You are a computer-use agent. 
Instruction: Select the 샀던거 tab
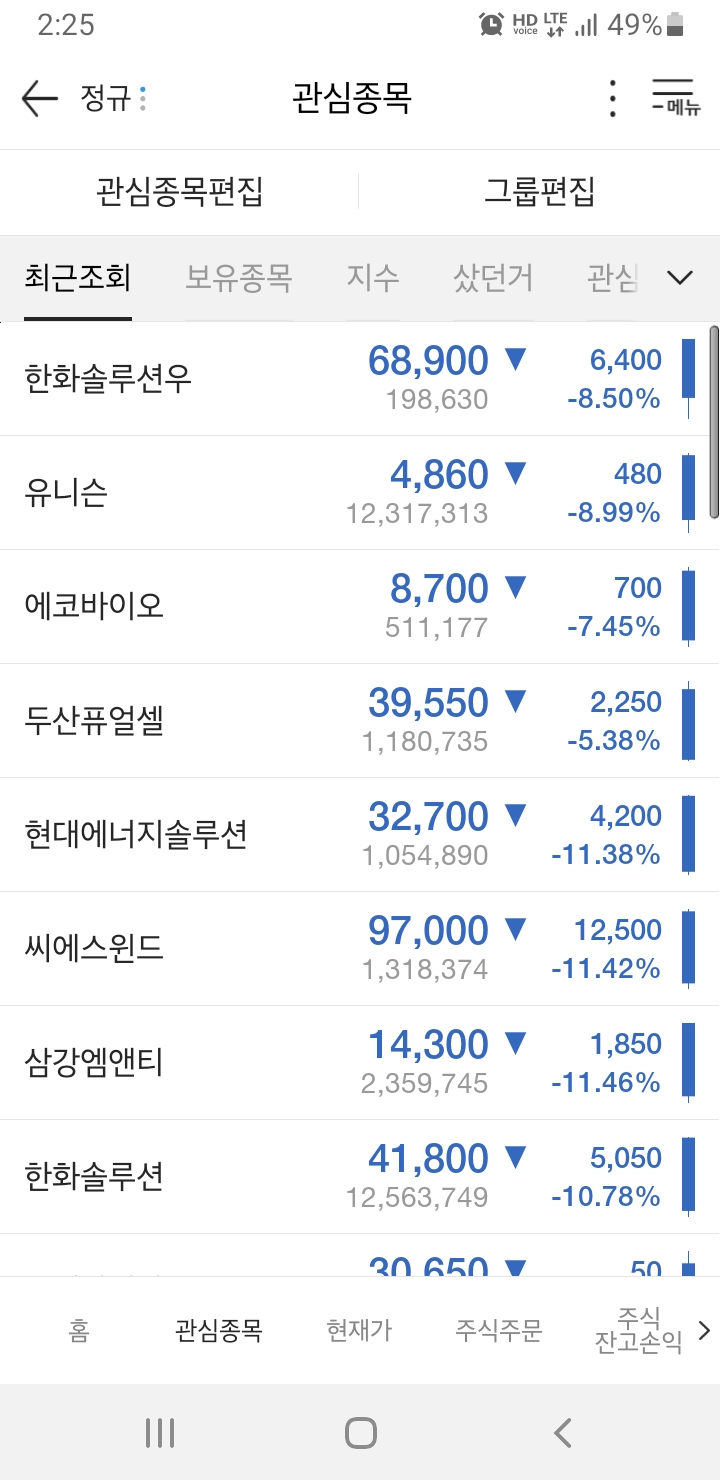[x=493, y=278]
